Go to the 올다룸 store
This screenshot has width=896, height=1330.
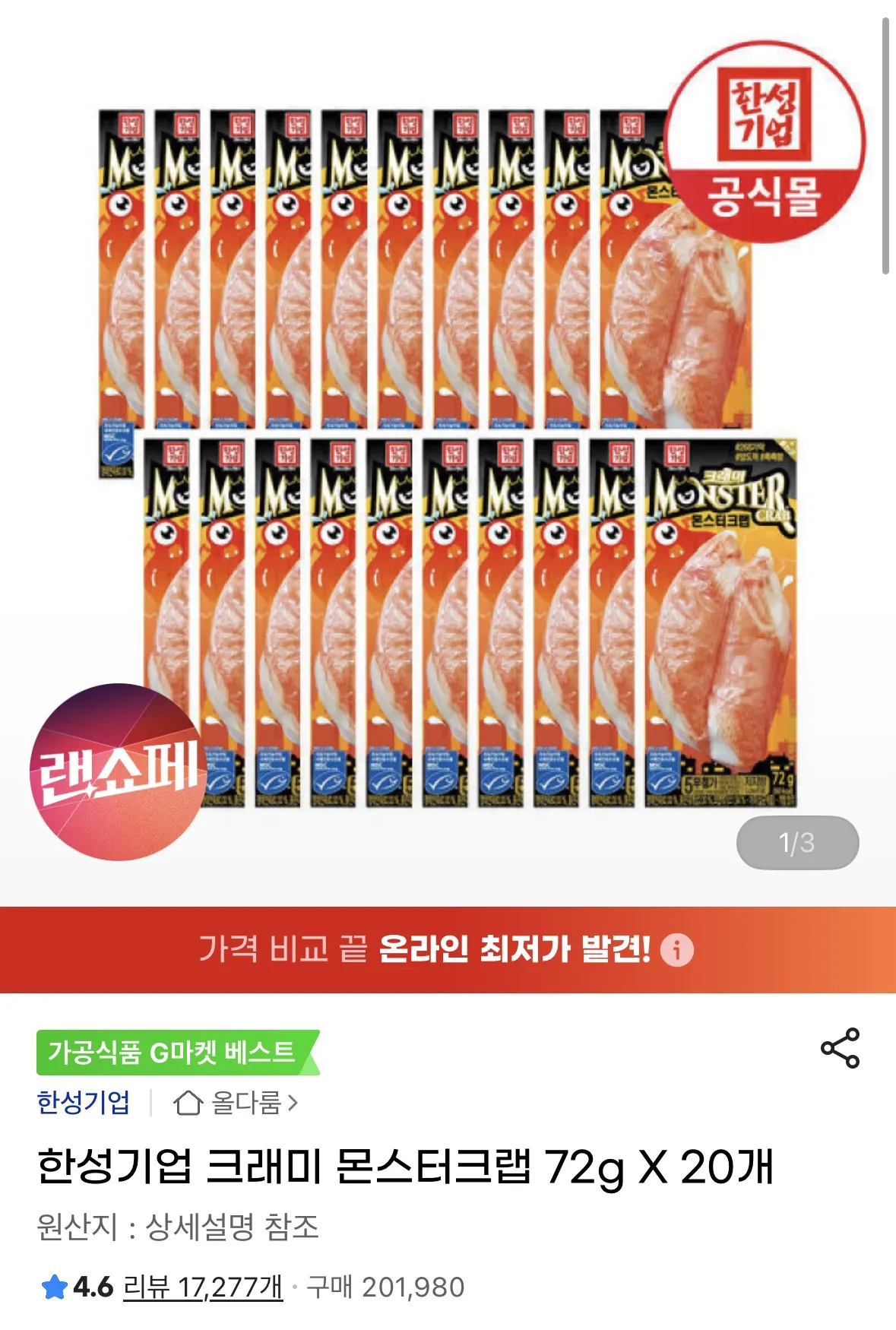click(236, 1102)
